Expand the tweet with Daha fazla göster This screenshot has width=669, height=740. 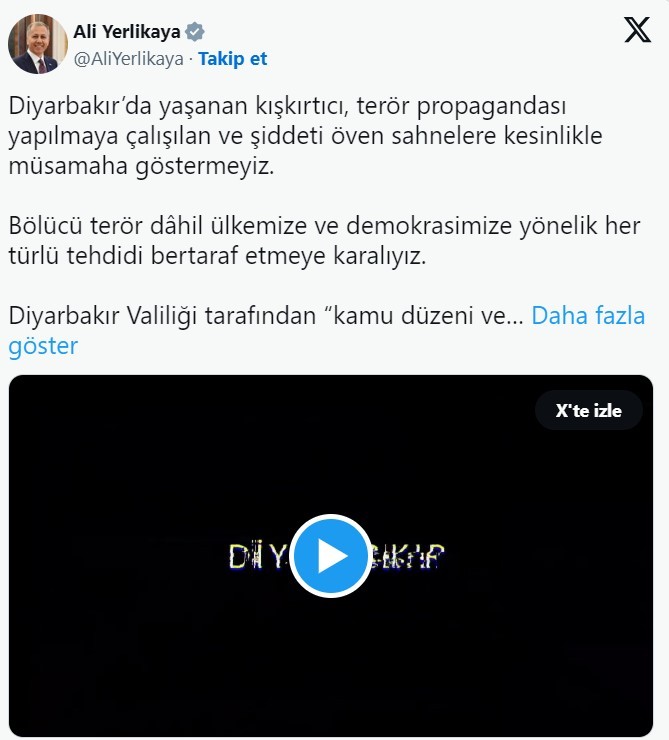click(x=587, y=317)
